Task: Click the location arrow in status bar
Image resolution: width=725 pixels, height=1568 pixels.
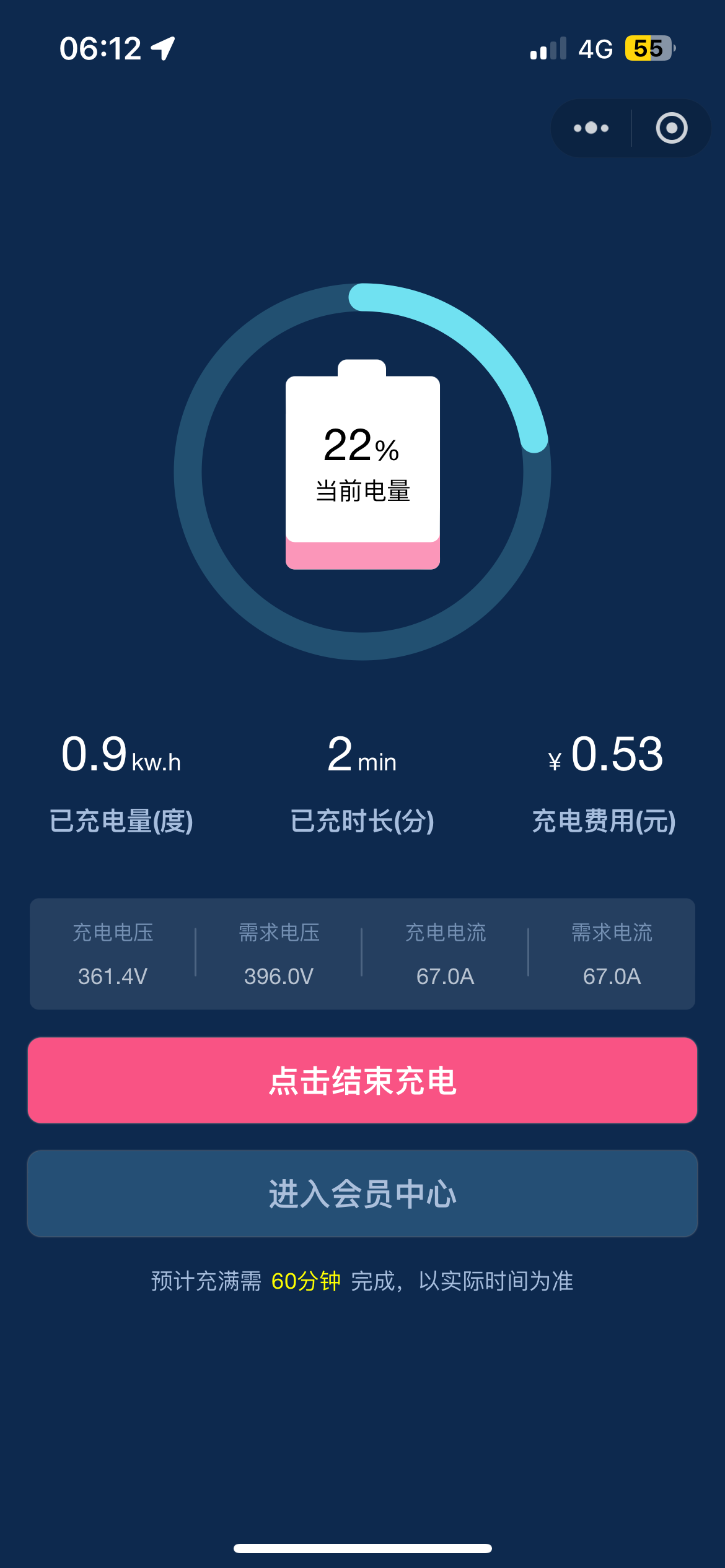Action: pyautogui.click(x=162, y=47)
